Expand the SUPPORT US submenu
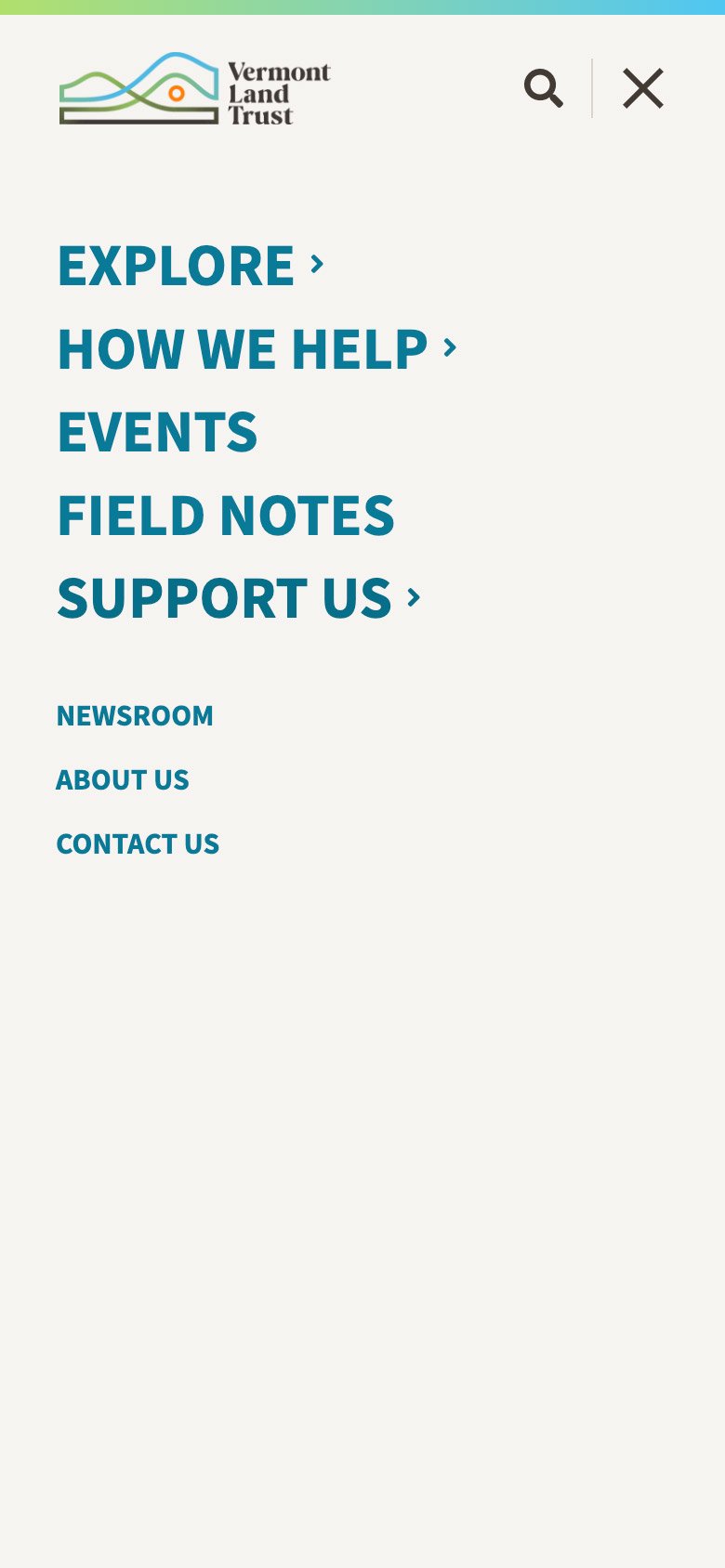The image size is (725, 1568). click(413, 598)
